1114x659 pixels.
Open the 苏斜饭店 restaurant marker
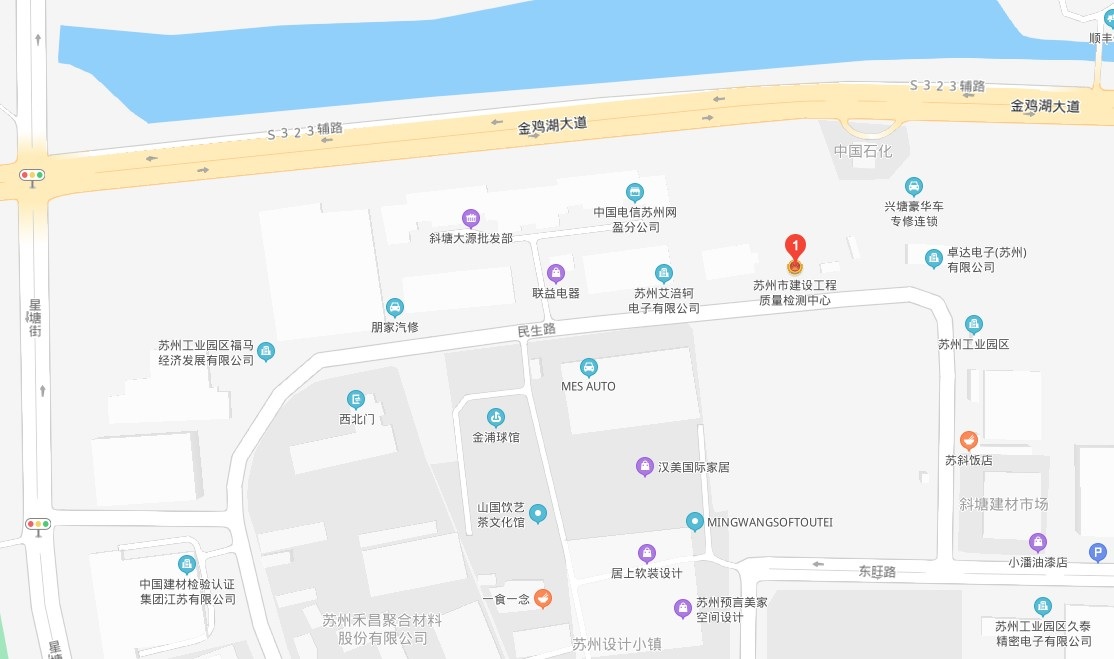click(x=968, y=440)
